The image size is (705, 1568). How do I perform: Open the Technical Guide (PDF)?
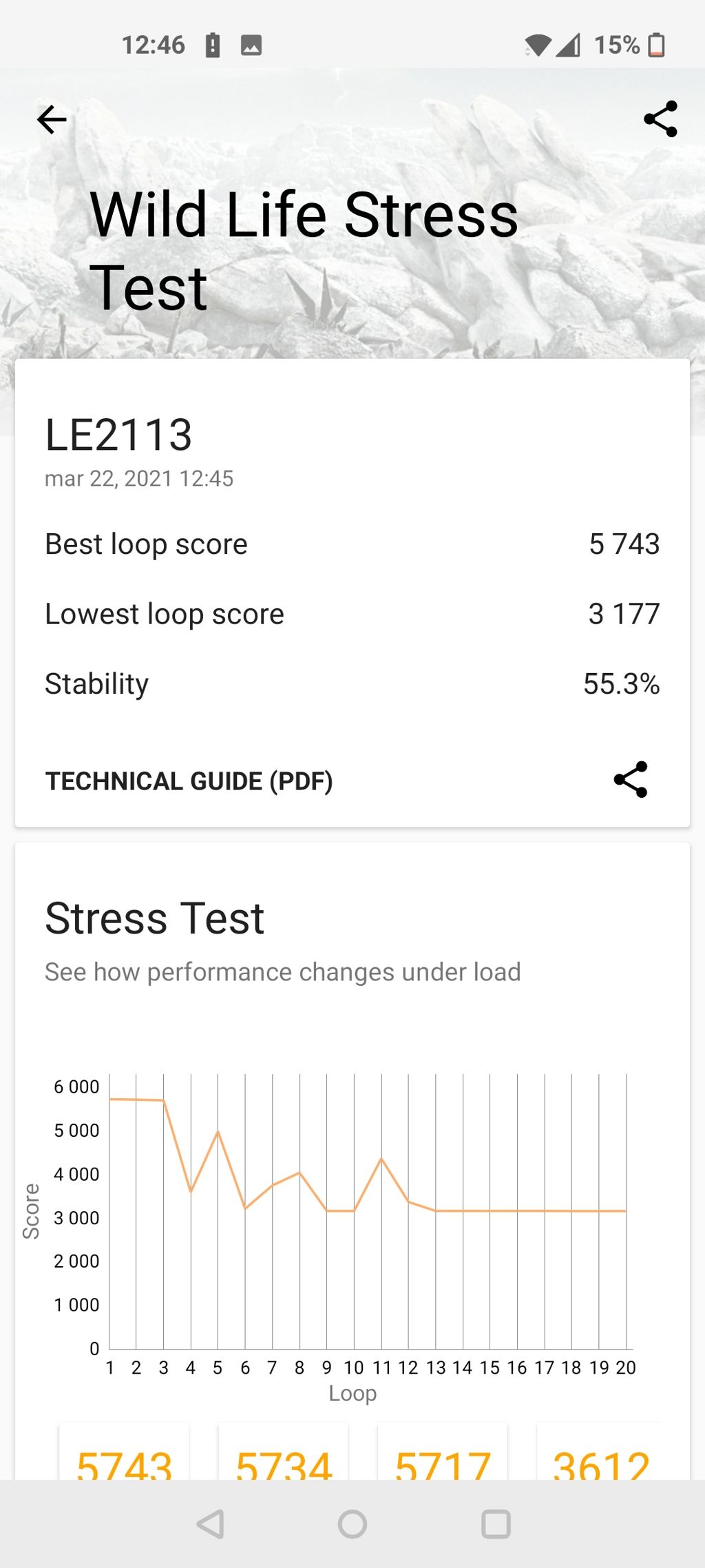[189, 781]
